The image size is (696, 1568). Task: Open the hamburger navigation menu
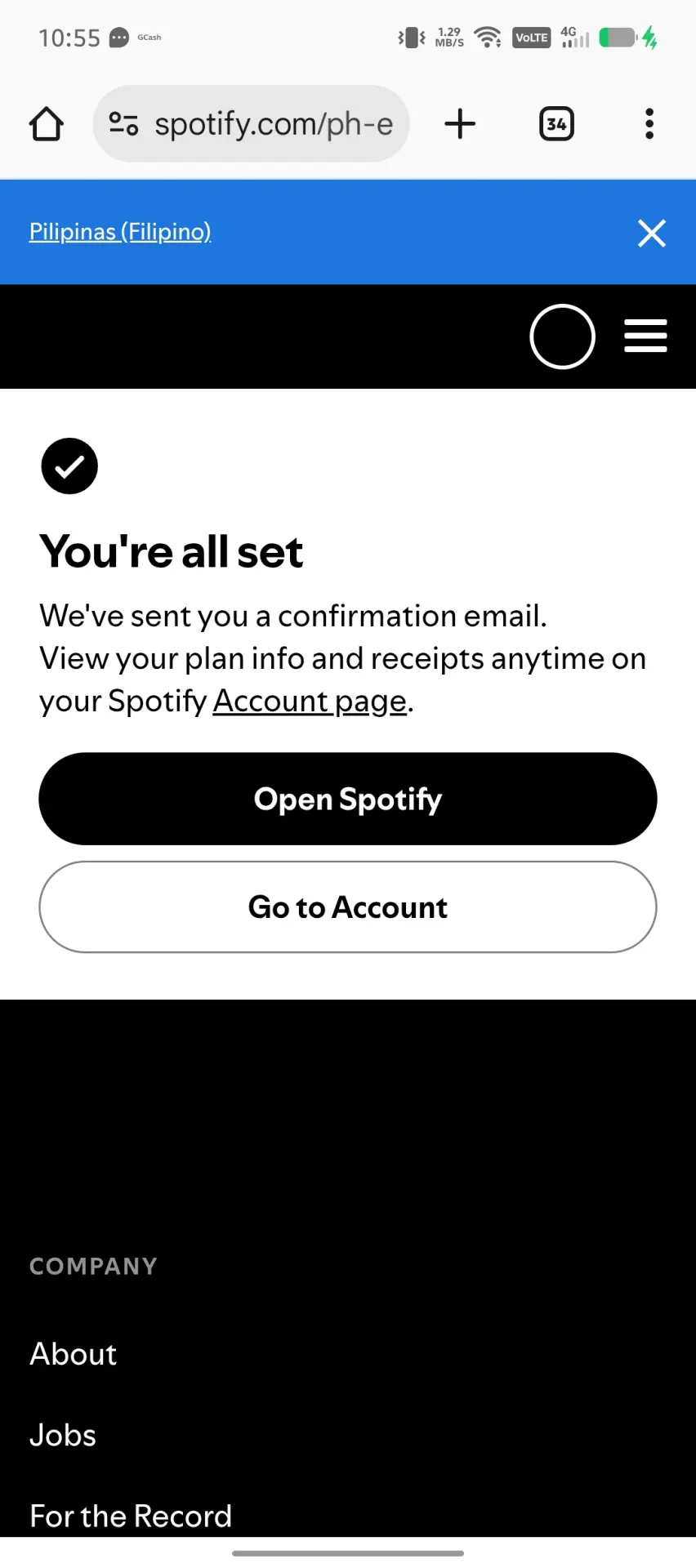click(645, 336)
